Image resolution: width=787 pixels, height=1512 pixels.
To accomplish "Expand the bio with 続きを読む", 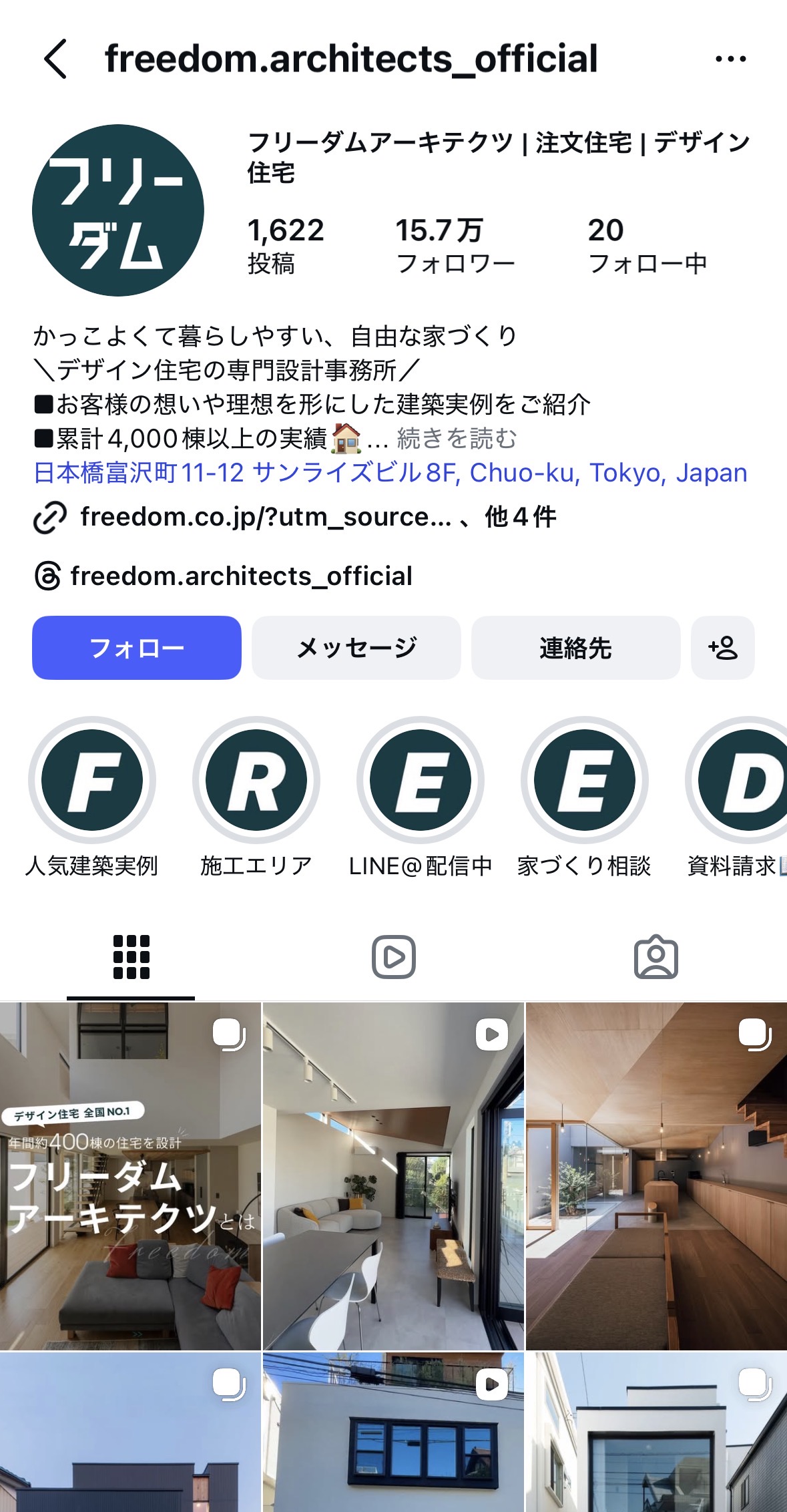I will pos(457,439).
